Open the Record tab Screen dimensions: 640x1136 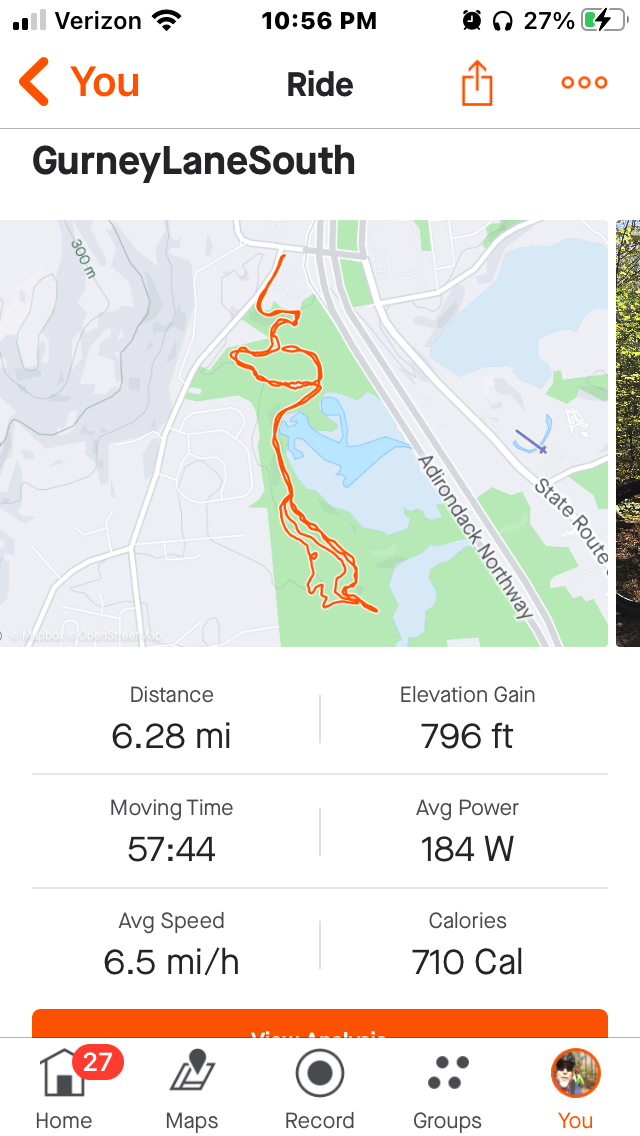(x=320, y=1090)
